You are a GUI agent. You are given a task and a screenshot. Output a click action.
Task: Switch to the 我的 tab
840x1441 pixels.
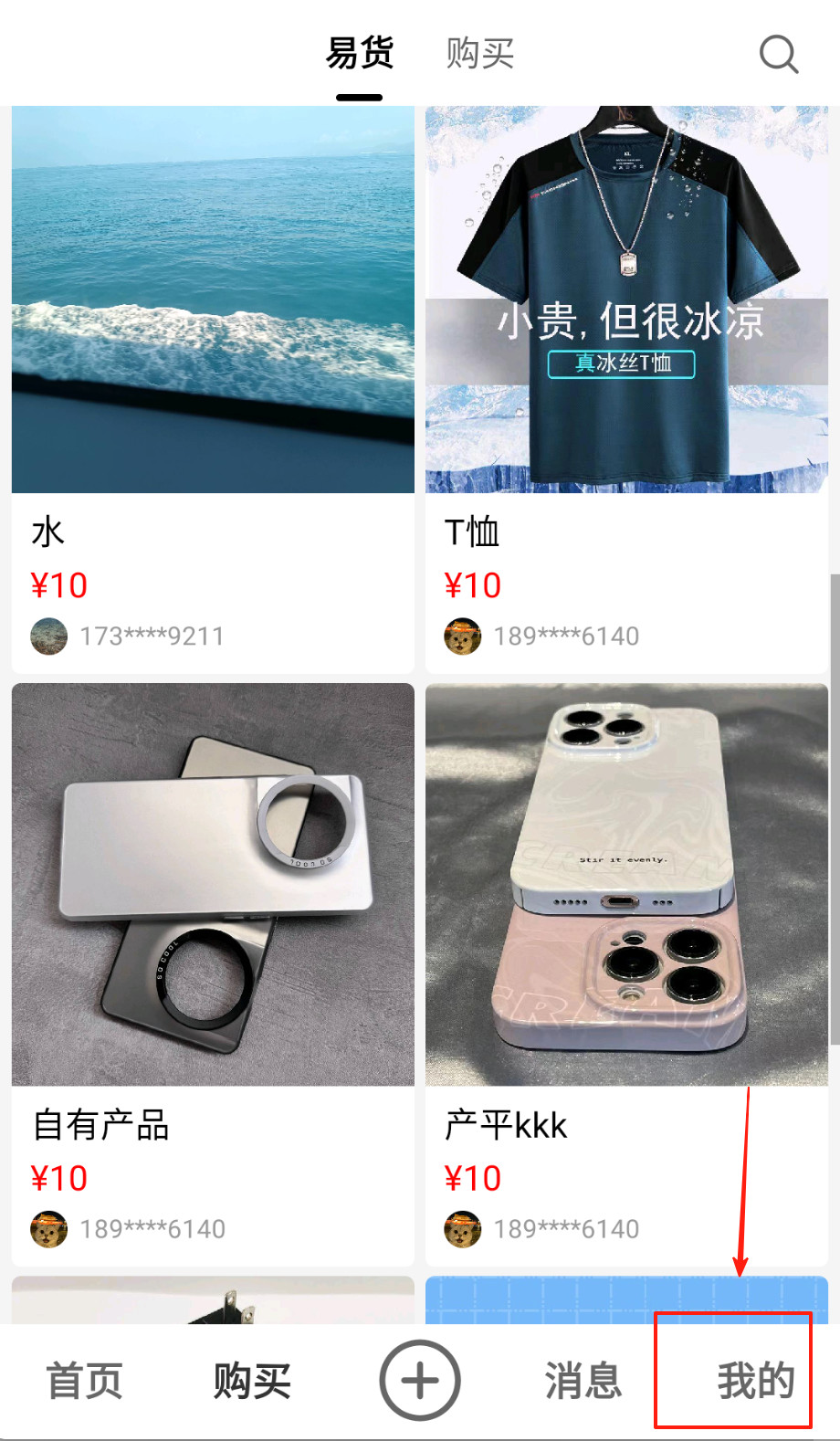(x=754, y=1380)
